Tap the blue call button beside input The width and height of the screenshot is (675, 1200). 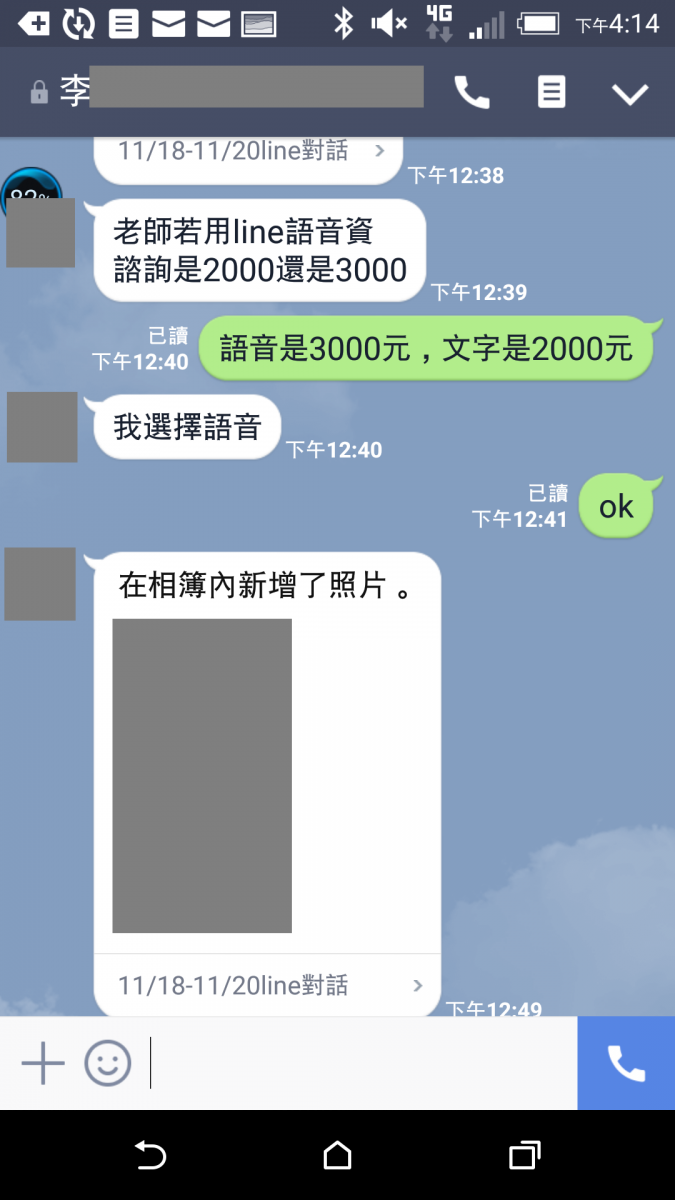point(626,1063)
